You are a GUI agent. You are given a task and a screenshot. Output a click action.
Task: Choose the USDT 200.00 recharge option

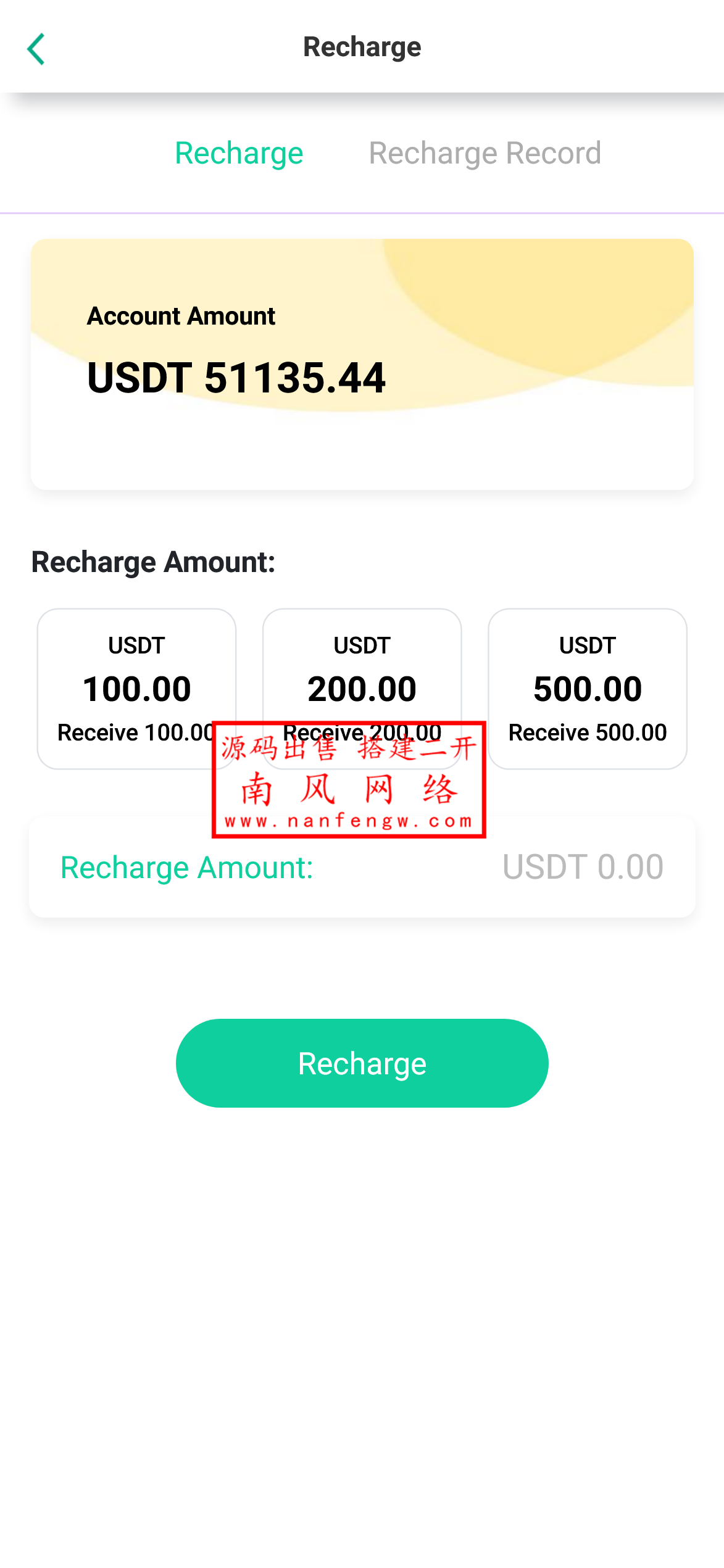click(362, 673)
